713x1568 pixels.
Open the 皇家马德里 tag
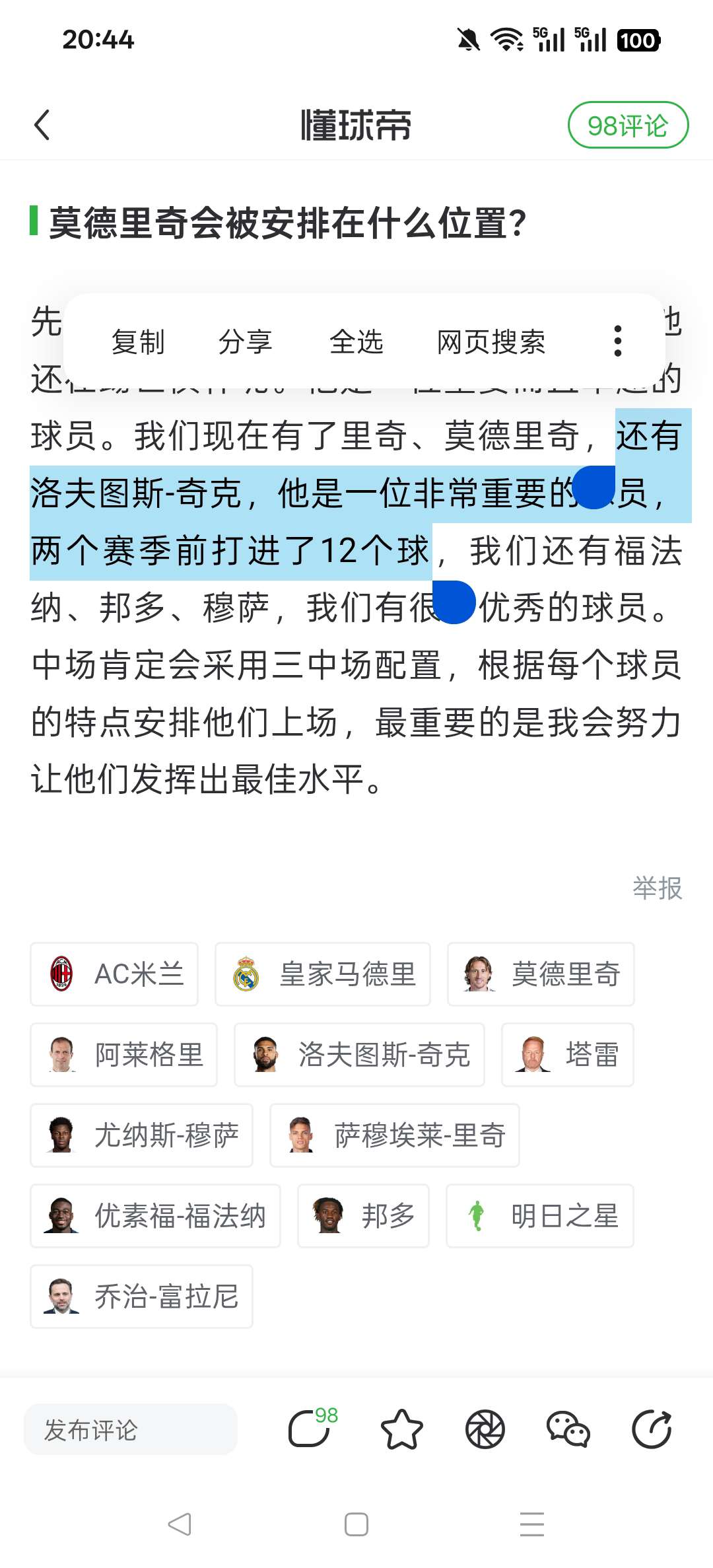[x=323, y=974]
